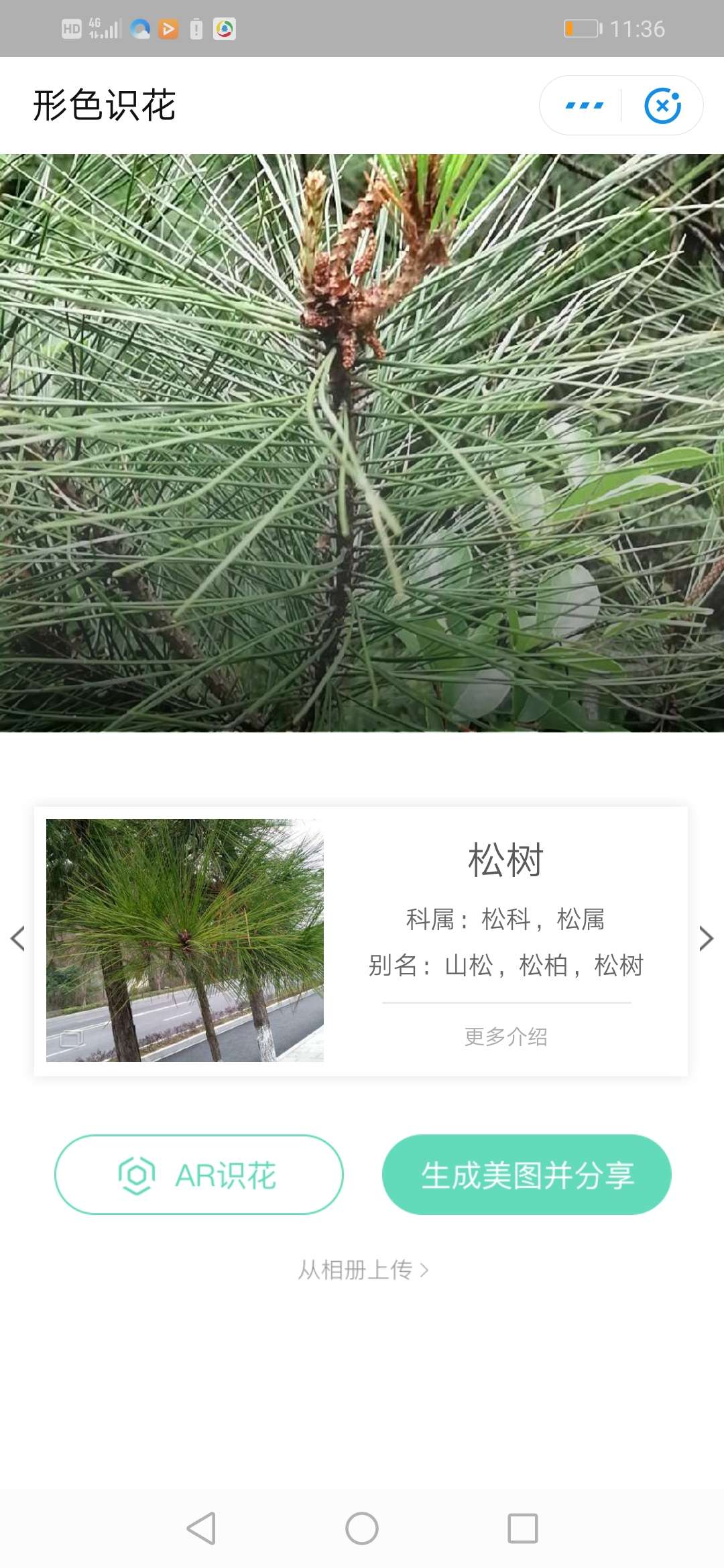
Task: Tap the weather notification icon in the status bar
Action: tap(139, 27)
